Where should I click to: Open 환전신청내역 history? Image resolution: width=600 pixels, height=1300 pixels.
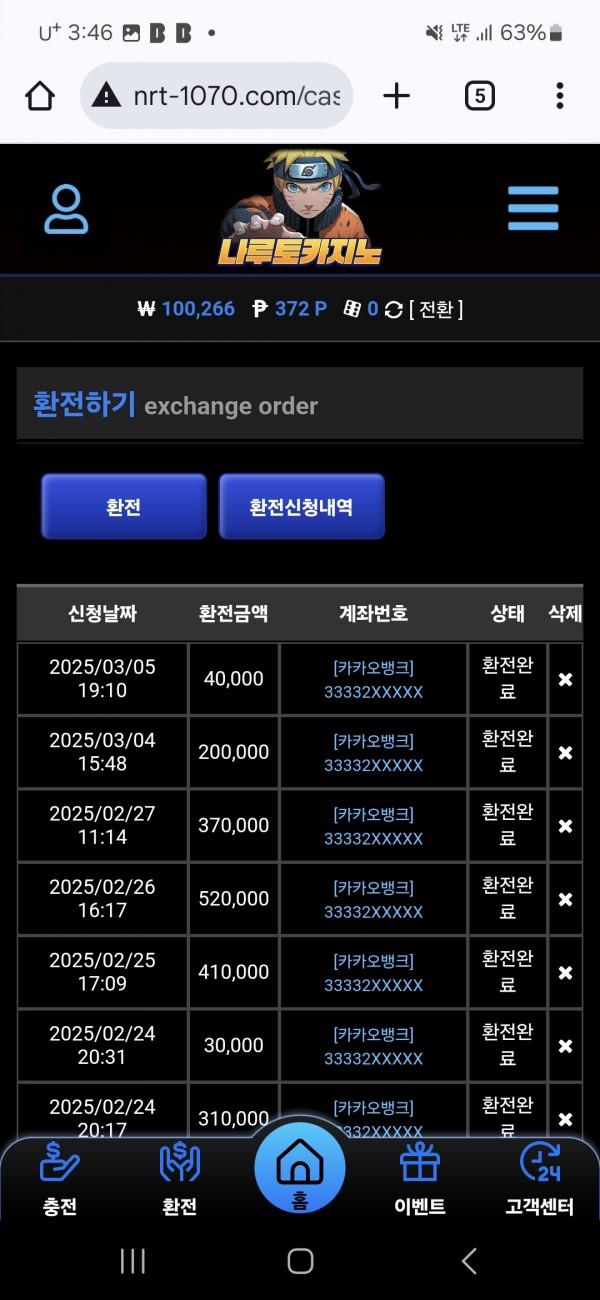tap(301, 507)
